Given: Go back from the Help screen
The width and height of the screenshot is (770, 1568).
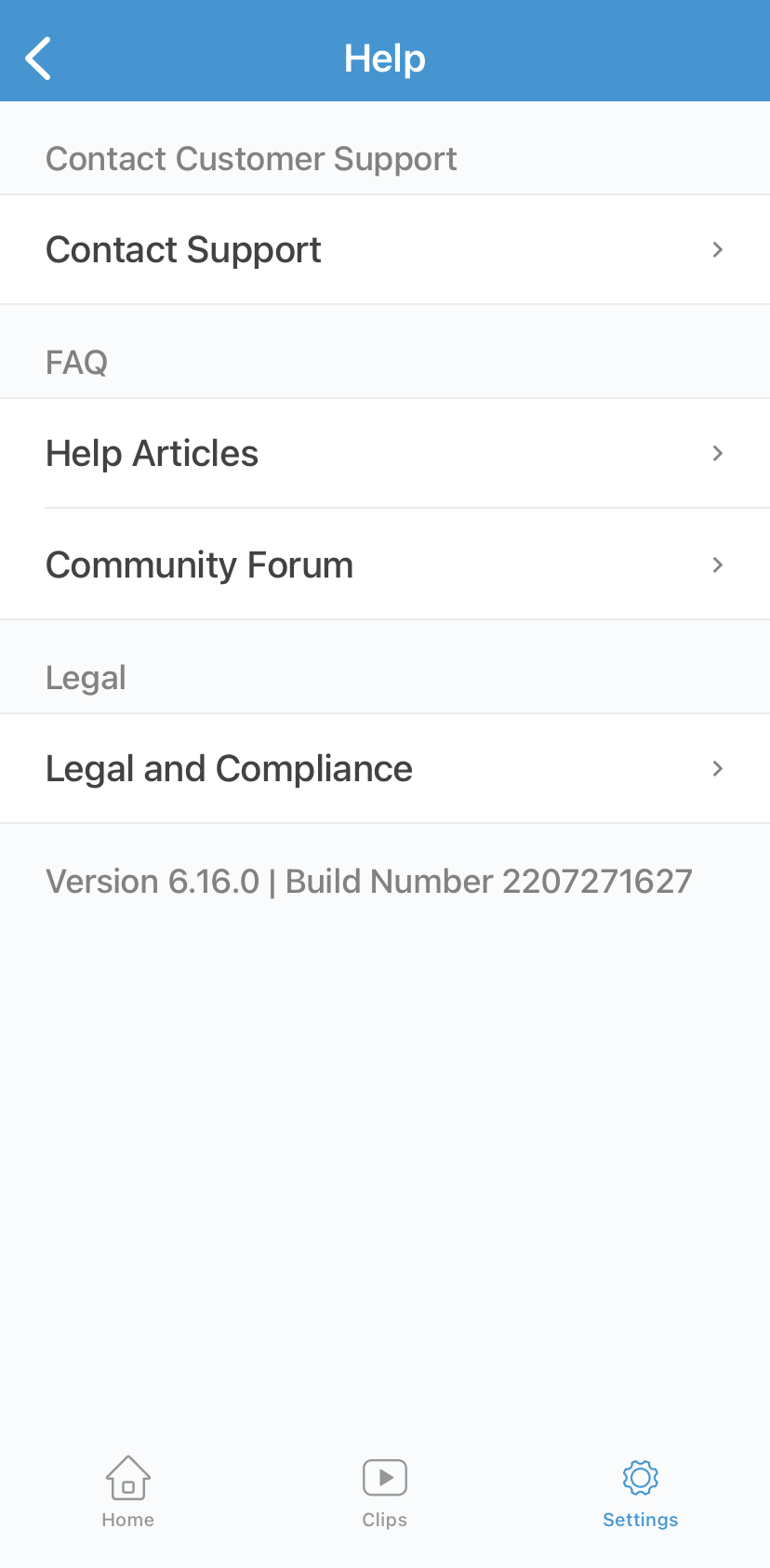Looking at the screenshot, I should click(x=38, y=59).
